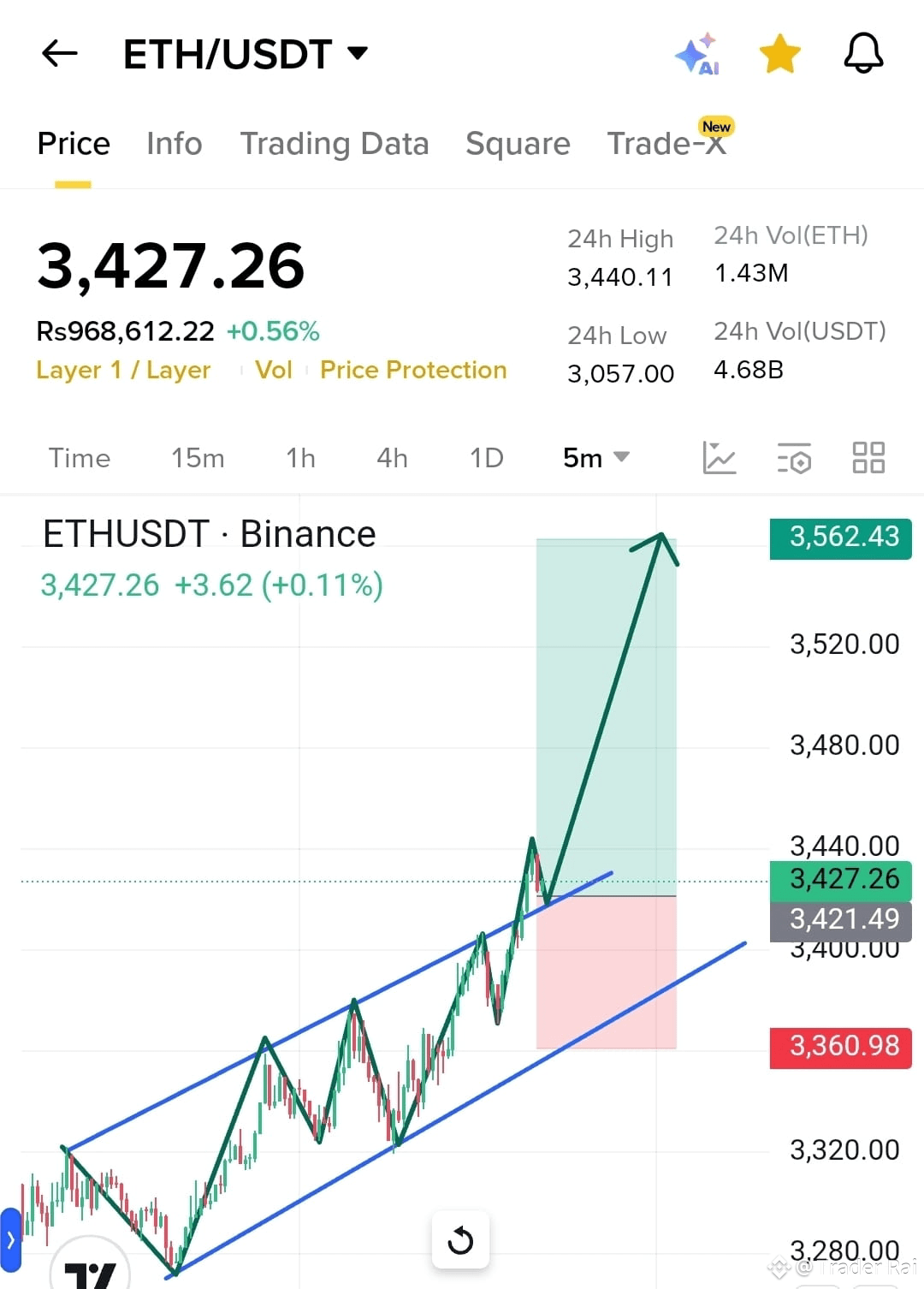Screen dimensions: 924x1289
Task: Open Price Protection
Action: 413,370
